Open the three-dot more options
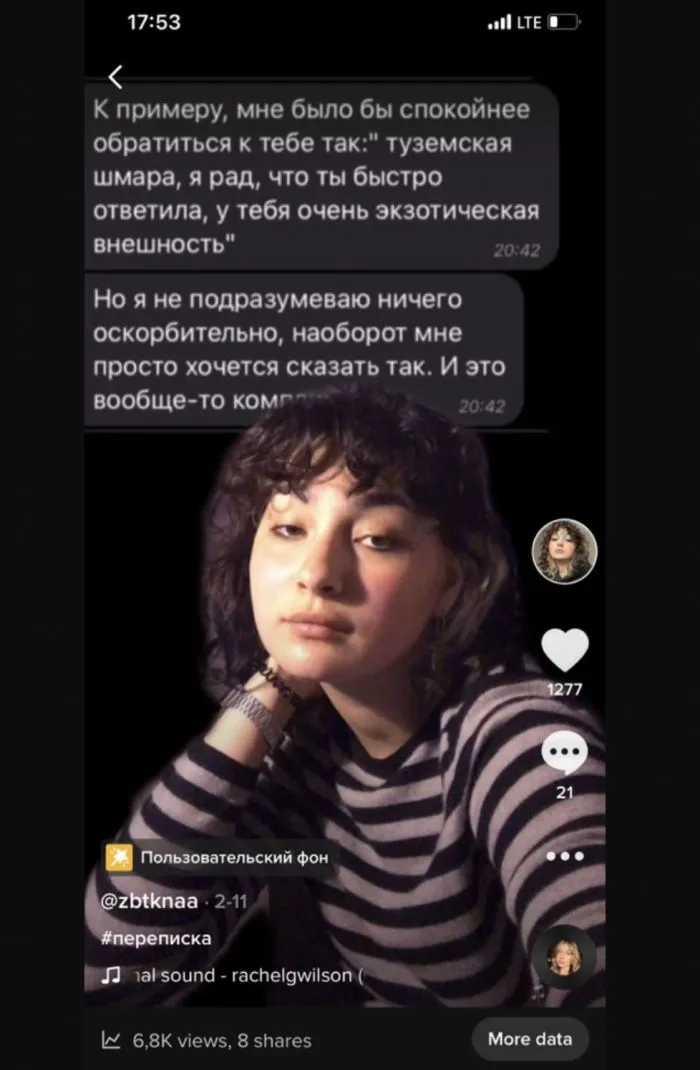Screen dimensions: 700x1070 click(565, 856)
